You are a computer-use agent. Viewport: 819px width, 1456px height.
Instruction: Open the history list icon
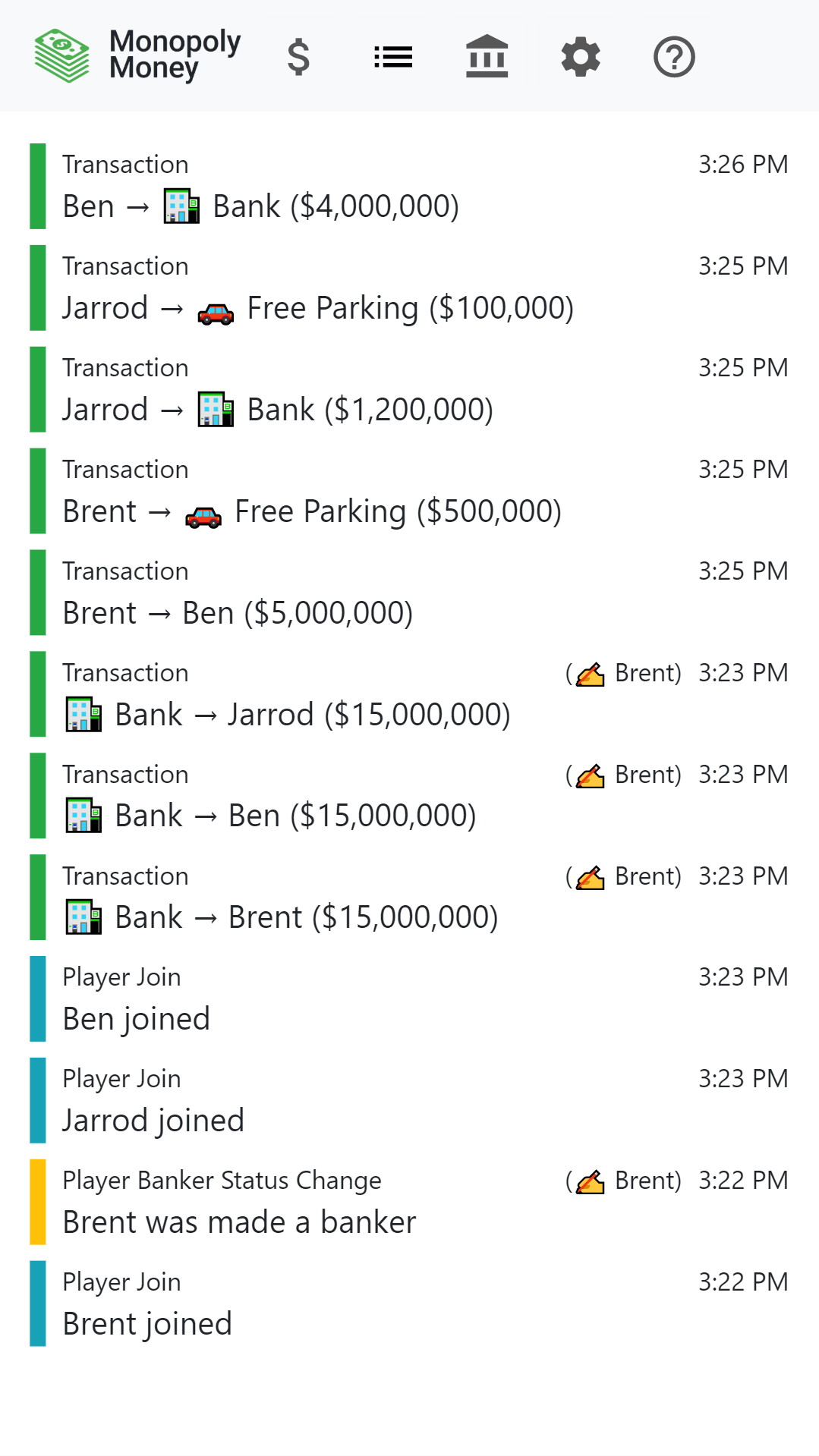(x=393, y=57)
